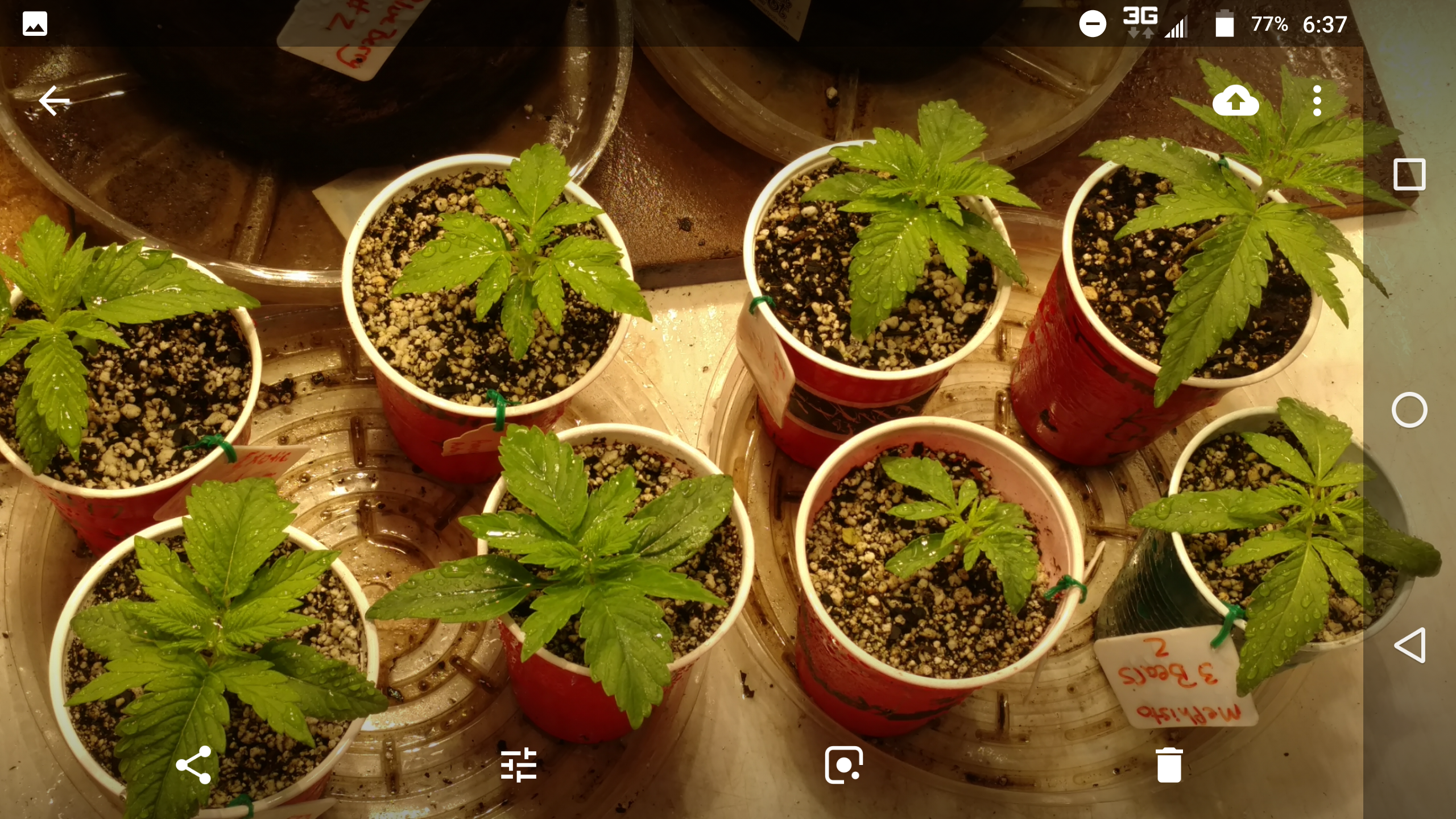This screenshot has width=1456, height=819.
Task: Tap system recent apps square button
Action: [1409, 174]
